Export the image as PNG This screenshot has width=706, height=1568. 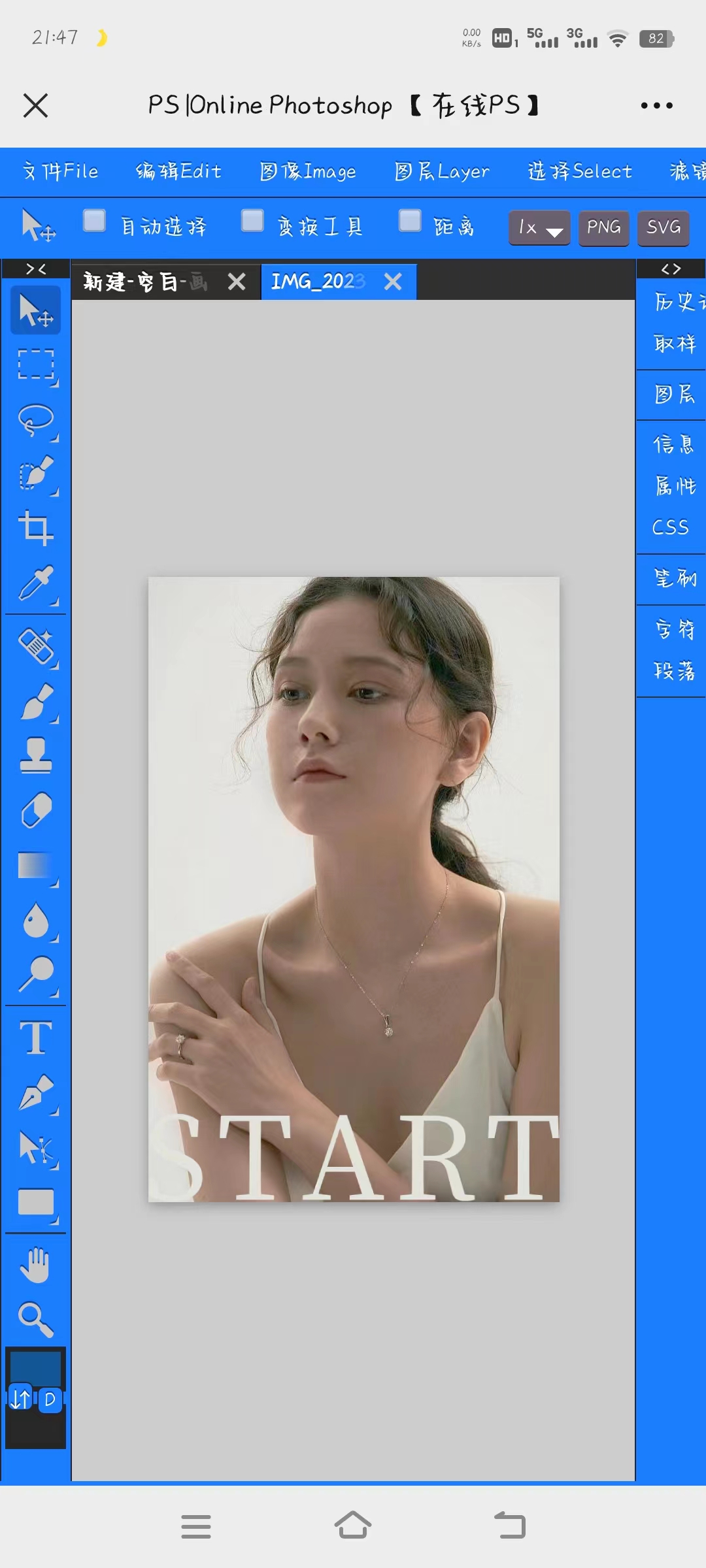tap(603, 227)
